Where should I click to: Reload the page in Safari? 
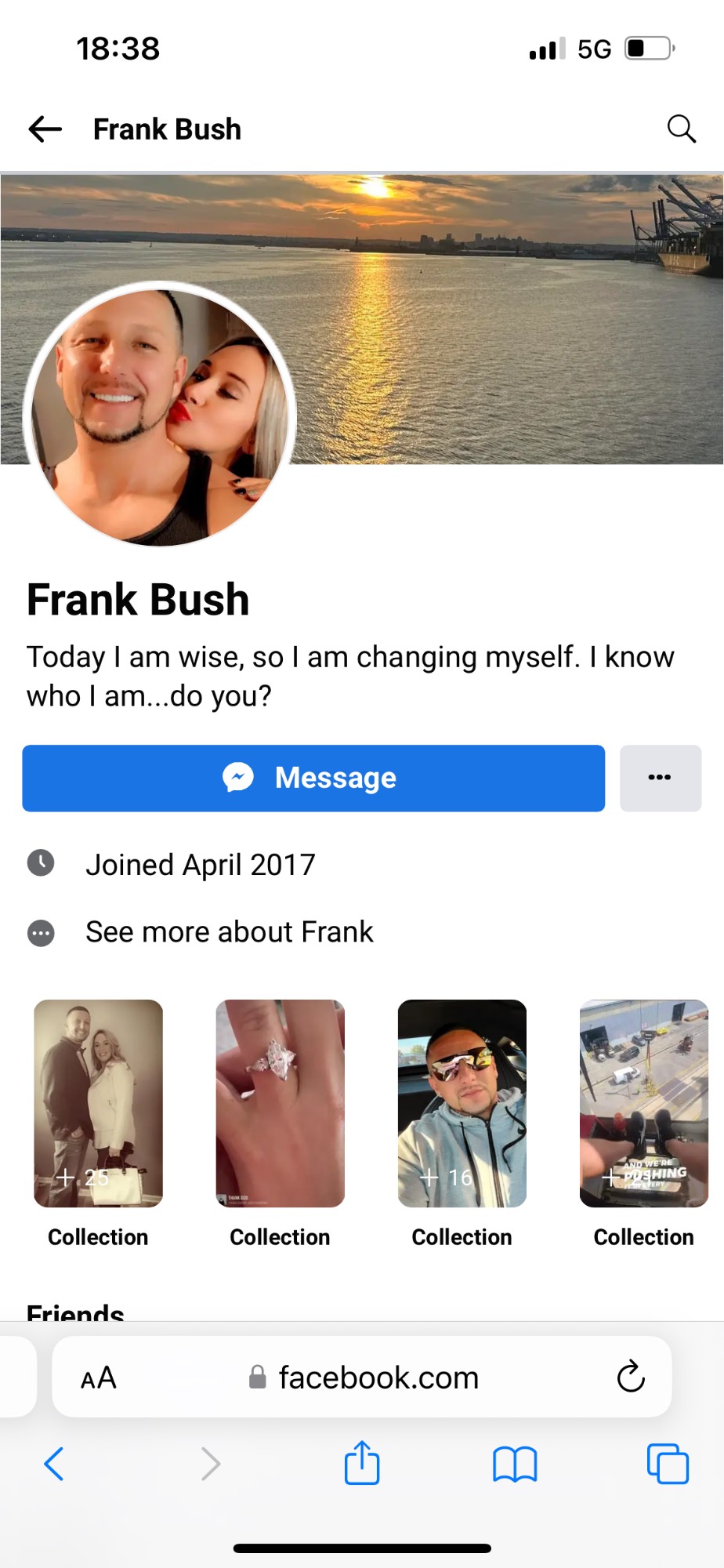(x=630, y=1377)
